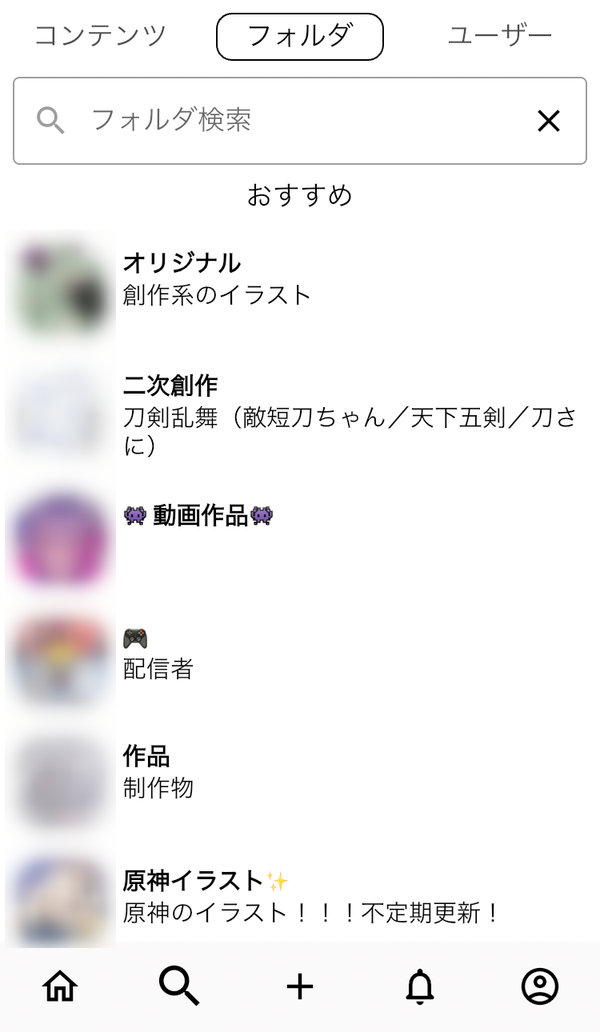Screen dimensions: 600x1032
Task: Open the notifications bell
Action: tap(420, 986)
